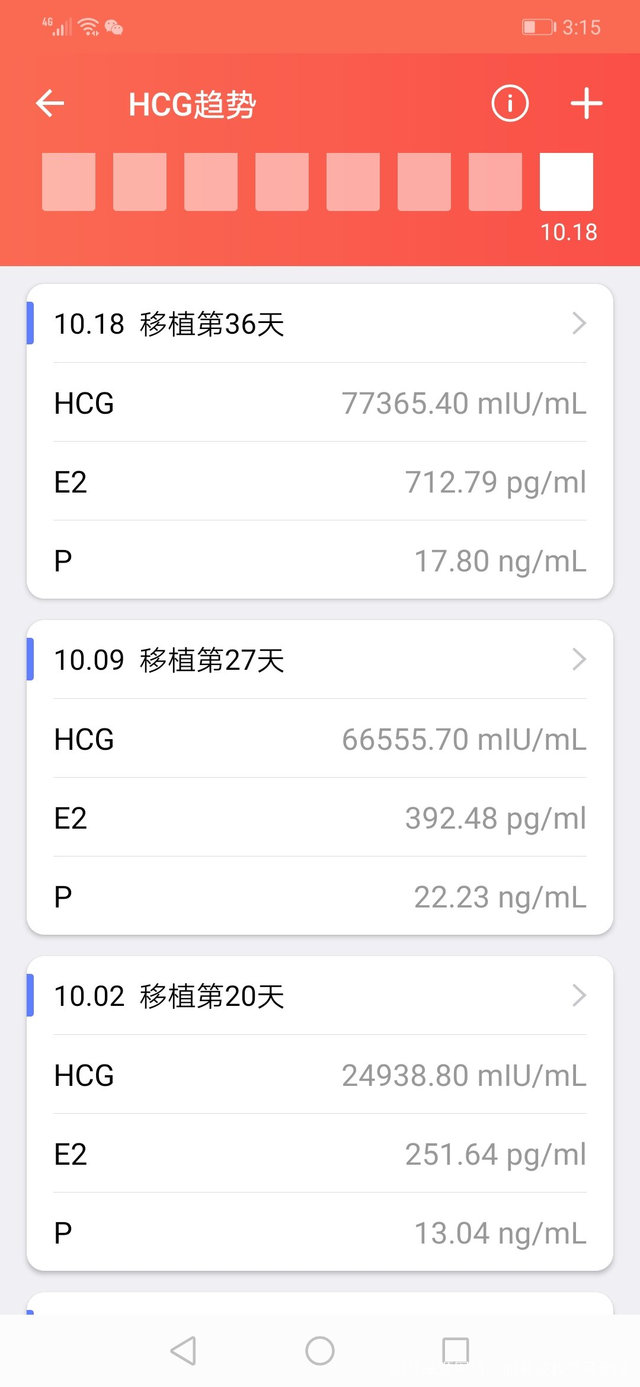This screenshot has width=640, height=1387.
Task: Tap the system home button
Action: (x=320, y=1351)
